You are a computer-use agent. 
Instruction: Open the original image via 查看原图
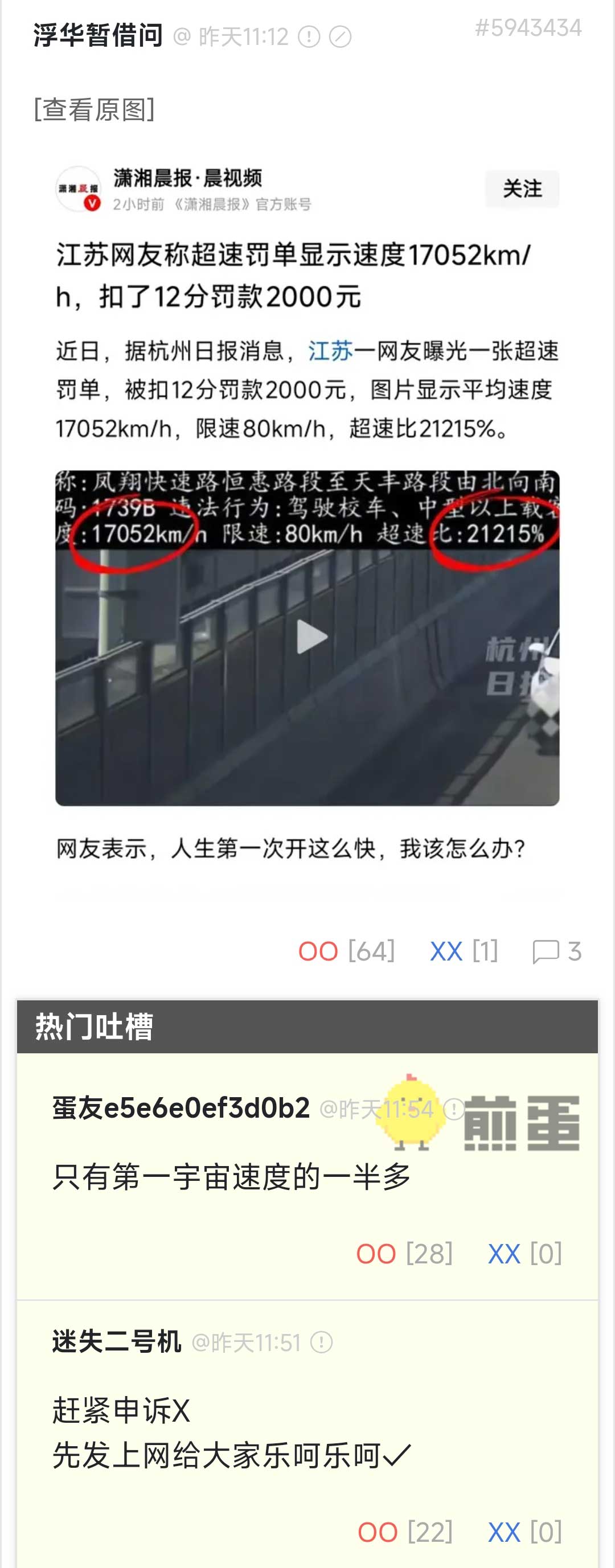click(95, 110)
